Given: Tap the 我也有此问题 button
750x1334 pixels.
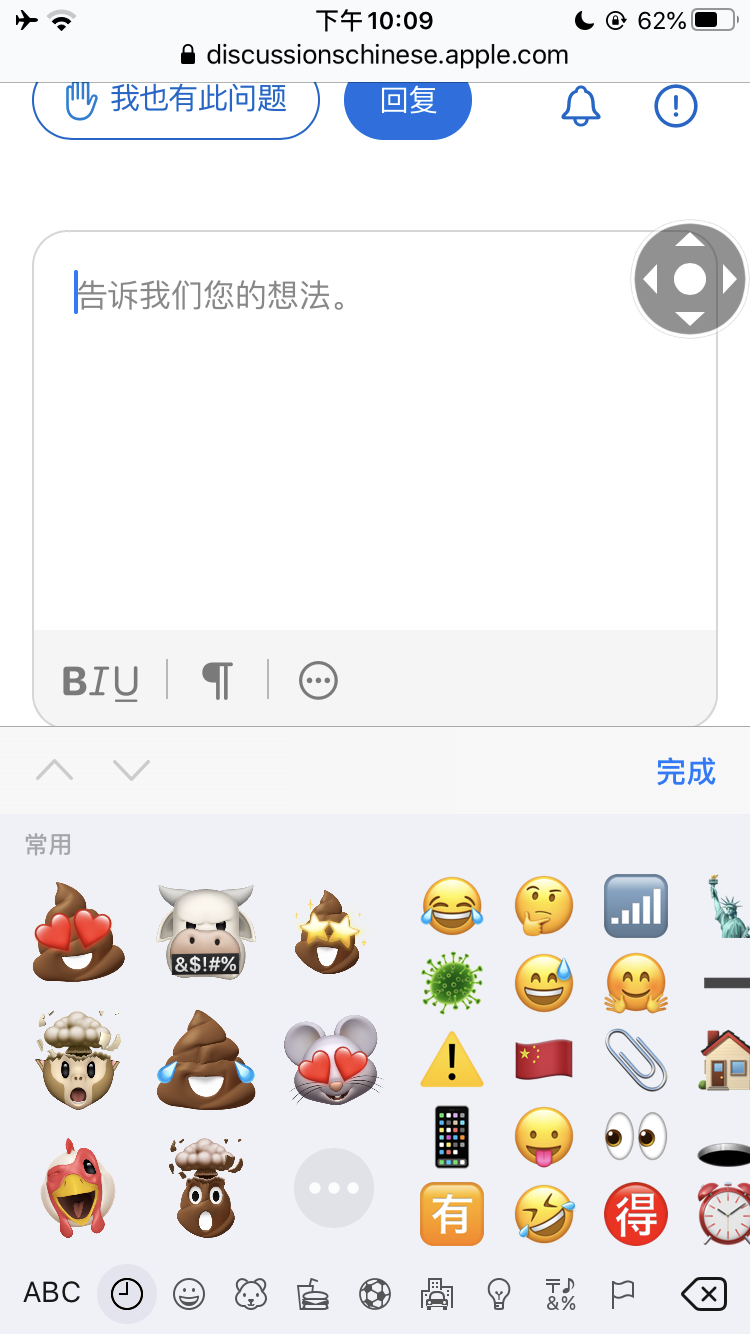Looking at the screenshot, I should [x=176, y=100].
